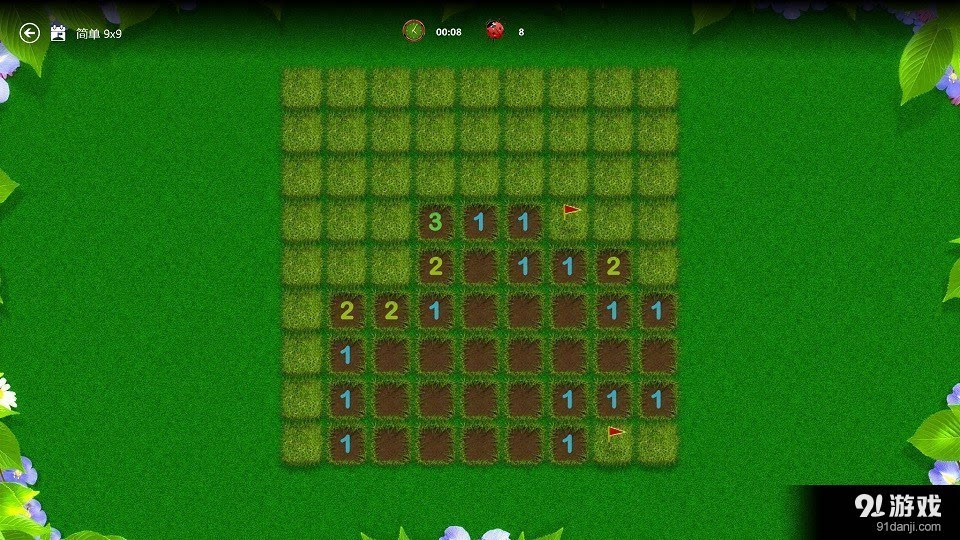Go back with the arrow button
Viewport: 960px width, 540px height.
coord(29,33)
